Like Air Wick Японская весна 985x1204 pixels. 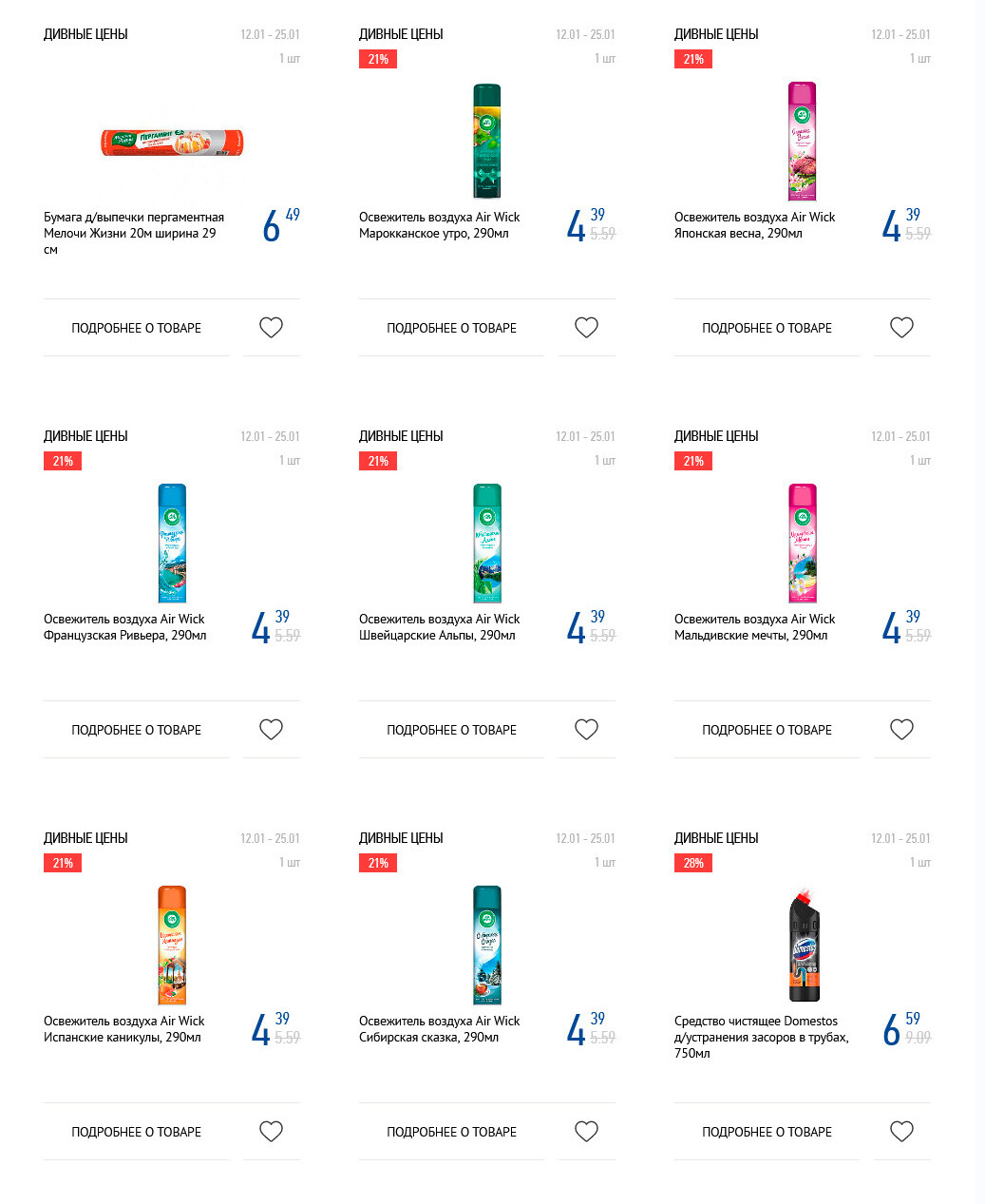point(901,328)
